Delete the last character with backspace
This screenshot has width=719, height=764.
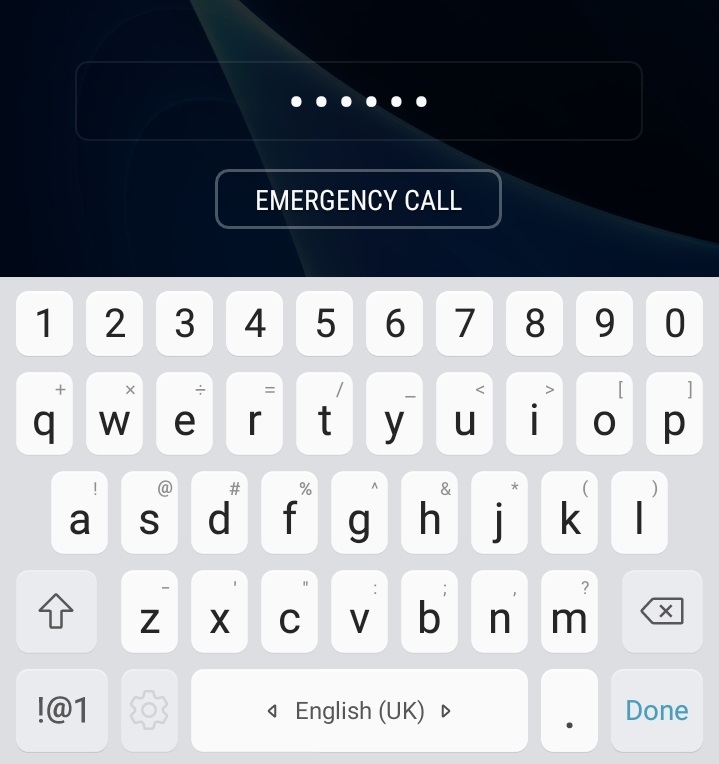pos(661,611)
